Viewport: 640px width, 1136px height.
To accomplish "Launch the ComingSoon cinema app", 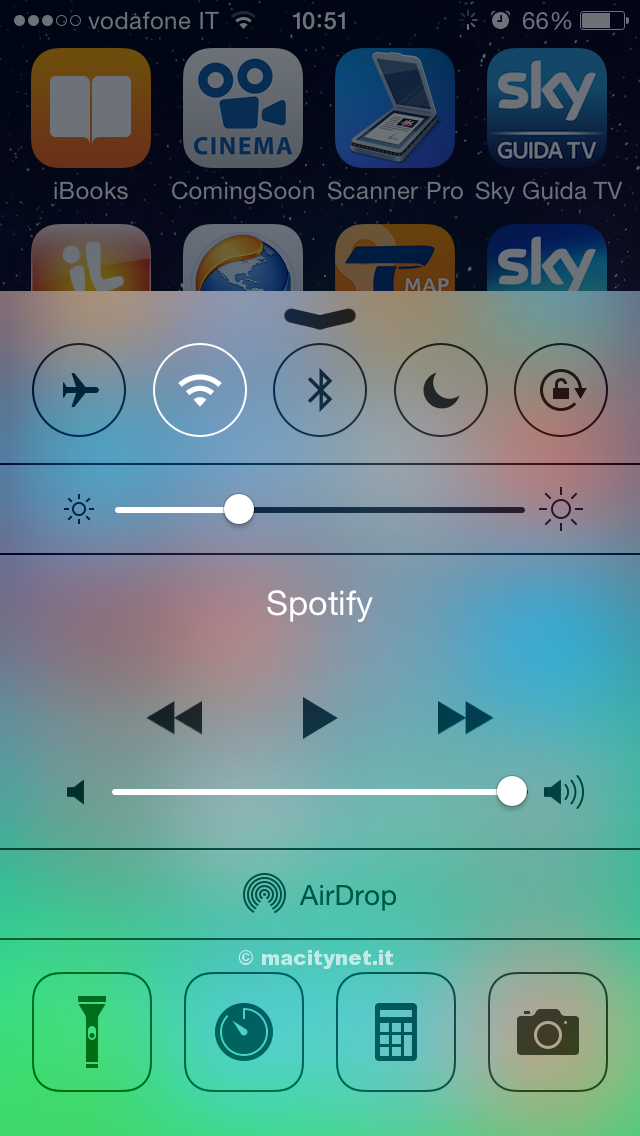I will click(243, 108).
